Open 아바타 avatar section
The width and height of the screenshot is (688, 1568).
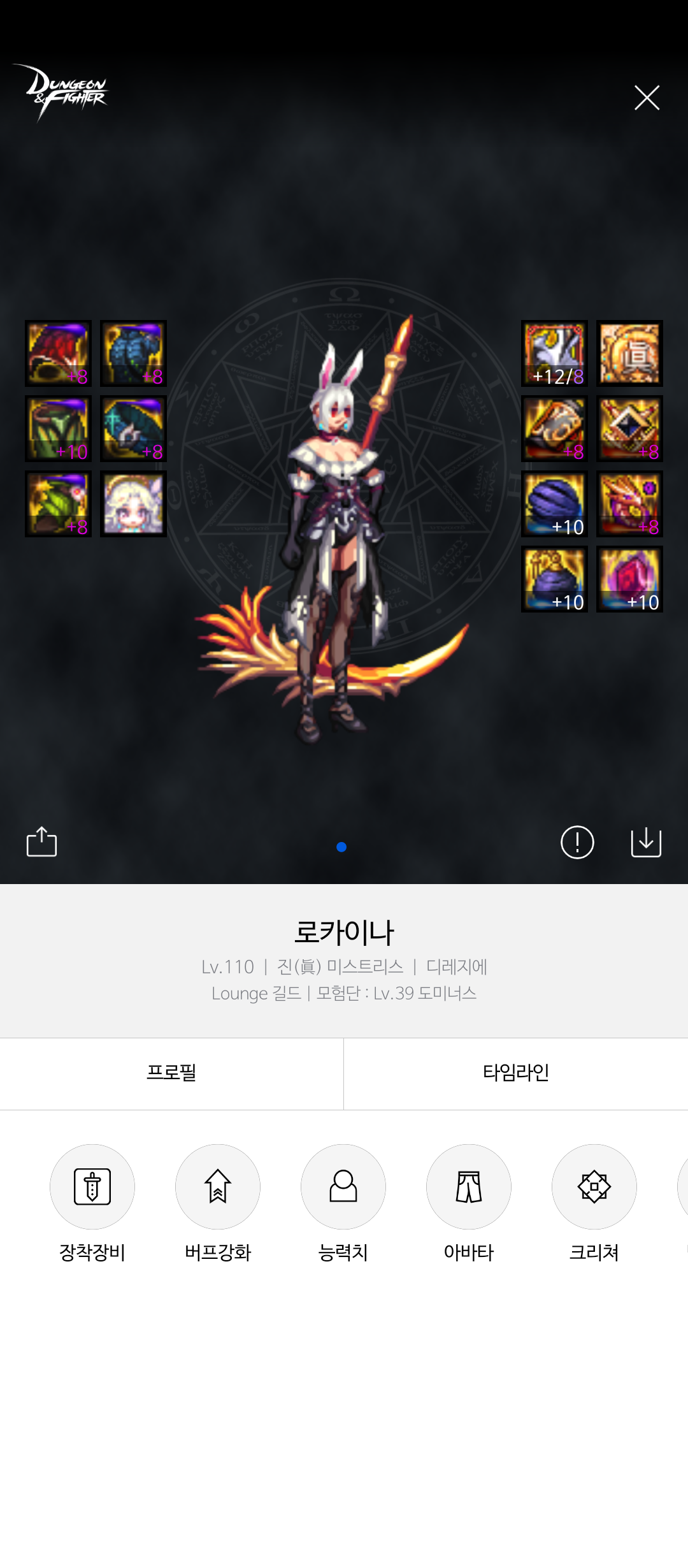click(469, 1186)
